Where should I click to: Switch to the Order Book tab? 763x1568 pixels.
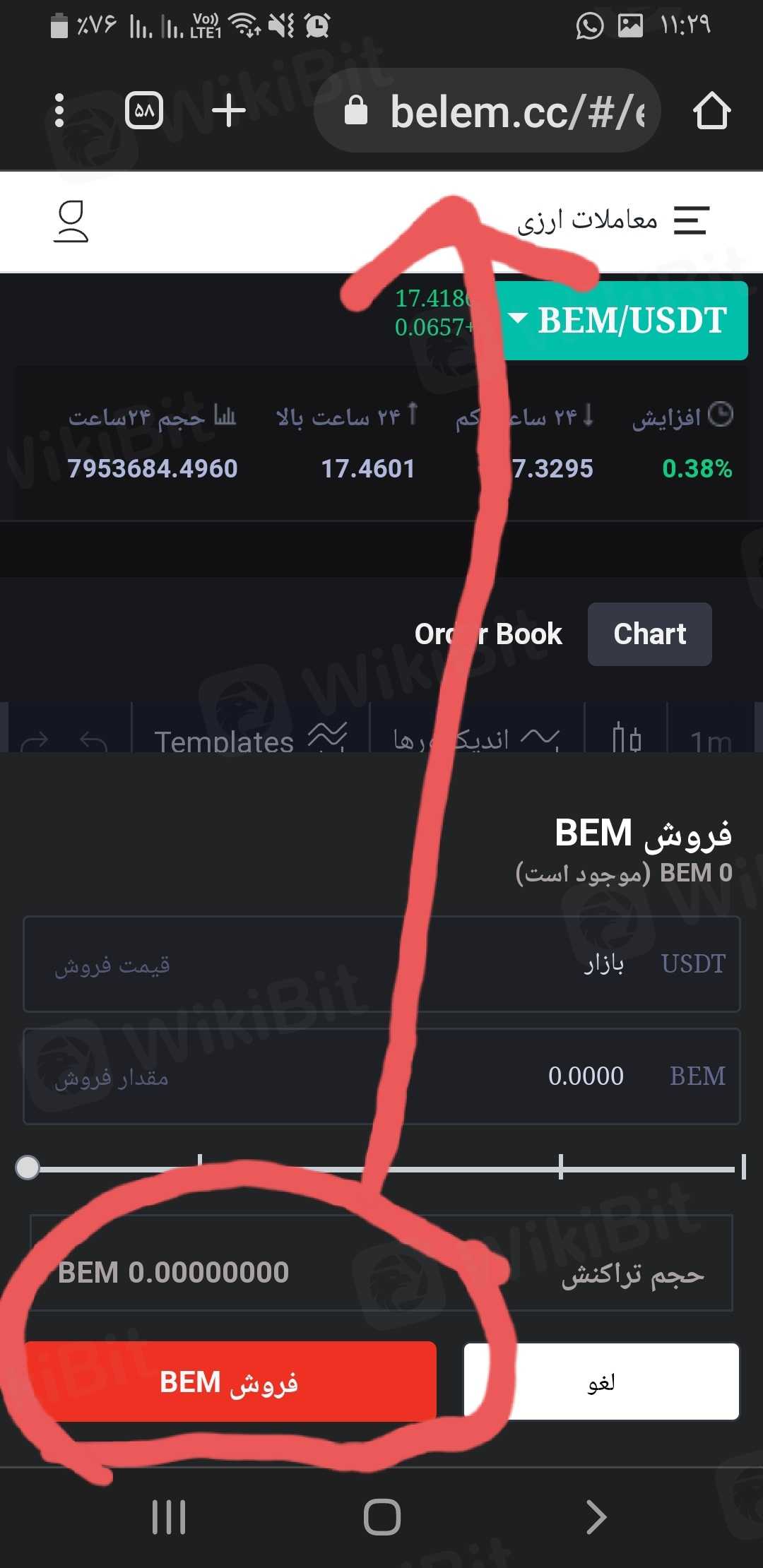(x=488, y=634)
